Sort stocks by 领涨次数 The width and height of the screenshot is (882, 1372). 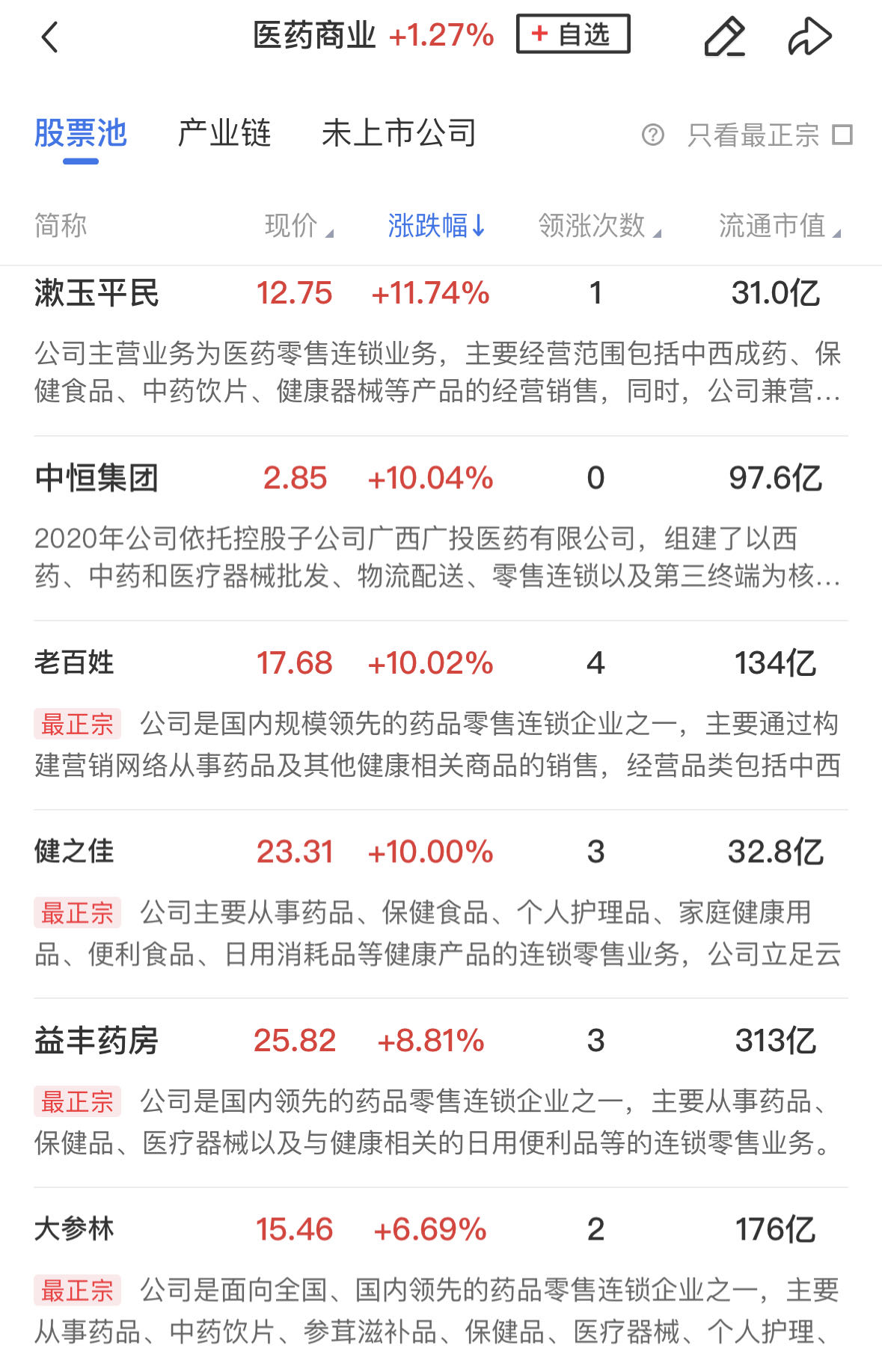tap(598, 225)
